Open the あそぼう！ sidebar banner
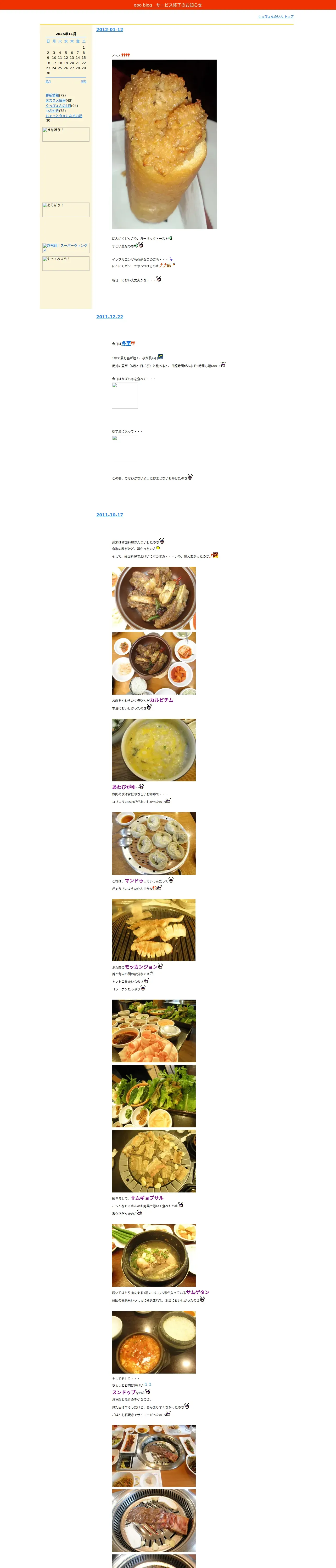 66,209
